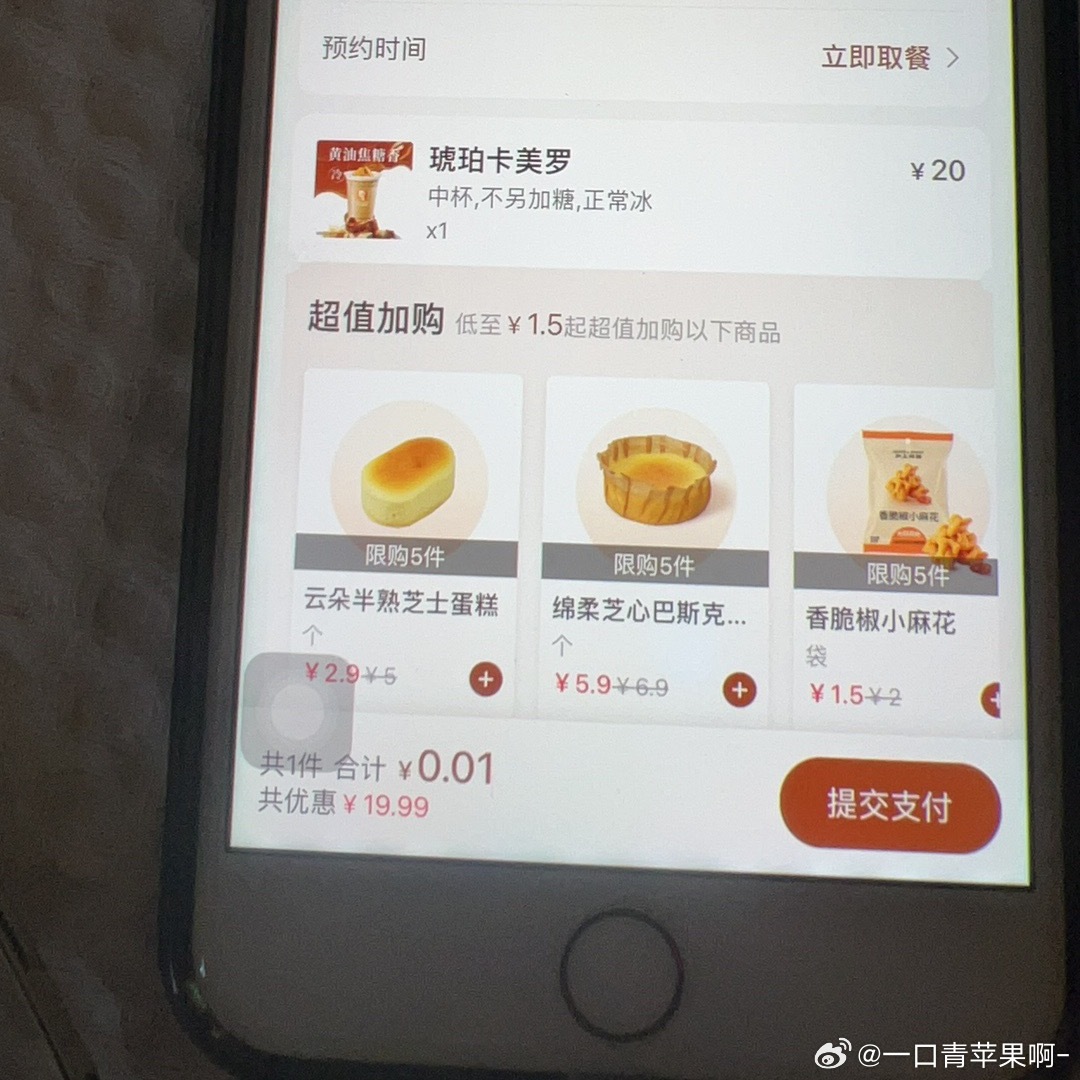Image resolution: width=1080 pixels, height=1080 pixels.
Task: View the 琥珀卡美罗 order item
Action: pos(640,190)
